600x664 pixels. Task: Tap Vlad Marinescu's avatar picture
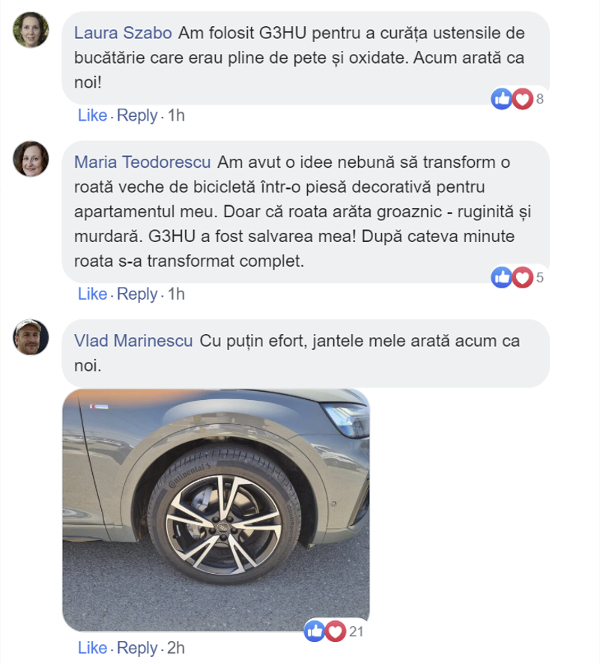tap(31, 338)
